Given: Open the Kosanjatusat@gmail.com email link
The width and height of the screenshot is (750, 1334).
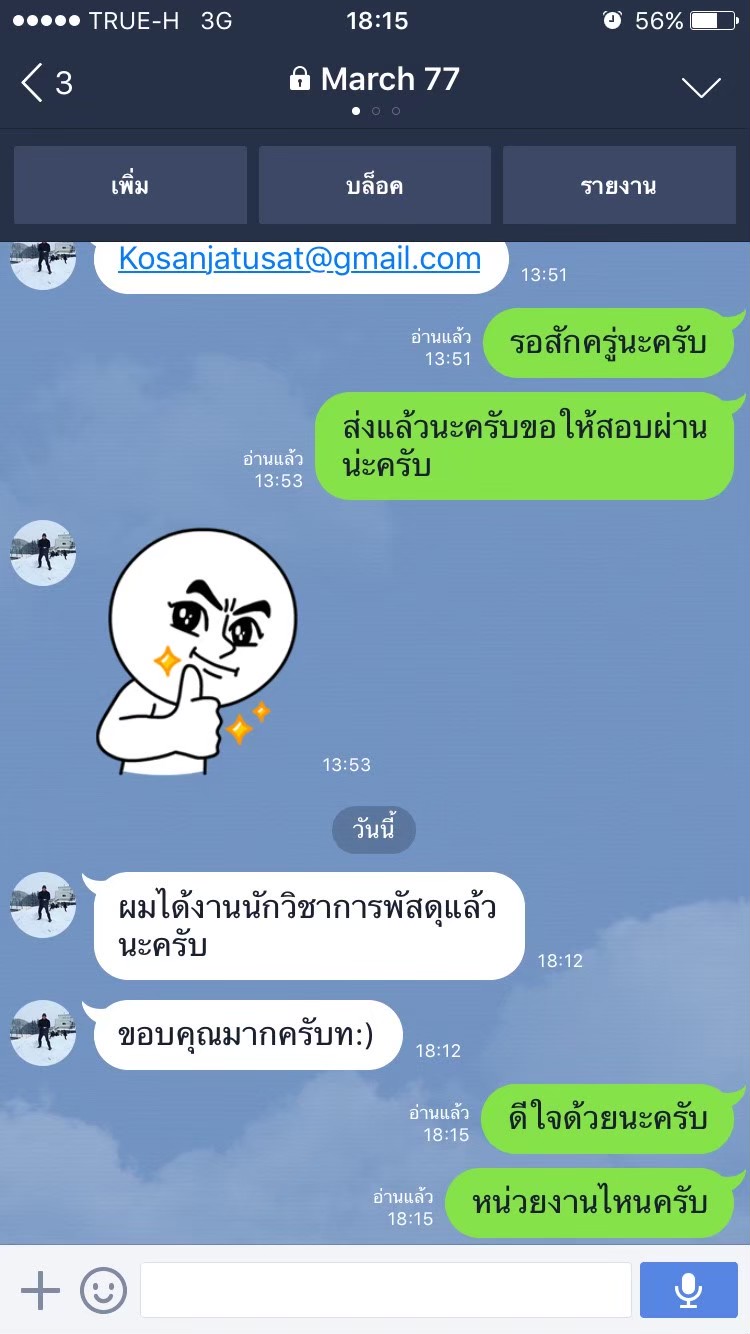Looking at the screenshot, I should (299, 259).
